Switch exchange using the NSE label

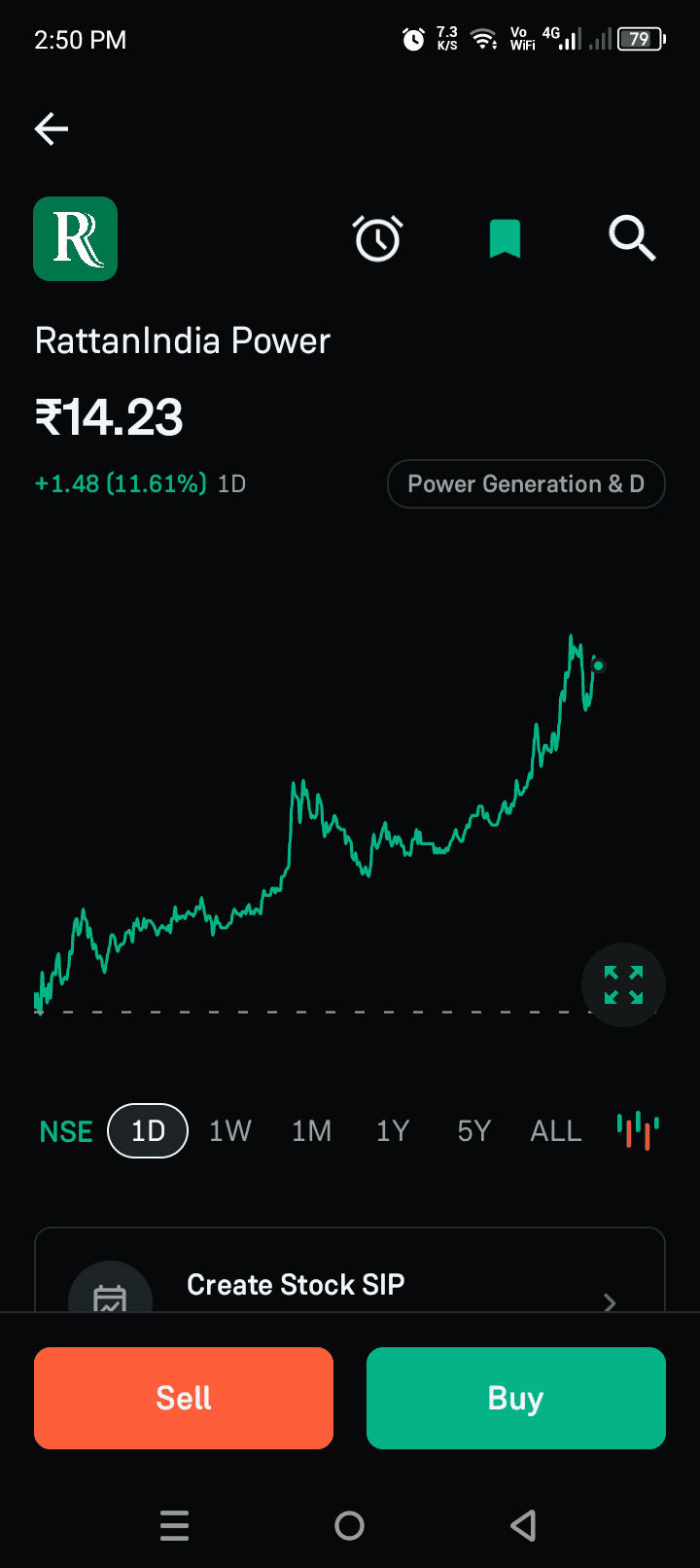(66, 1131)
